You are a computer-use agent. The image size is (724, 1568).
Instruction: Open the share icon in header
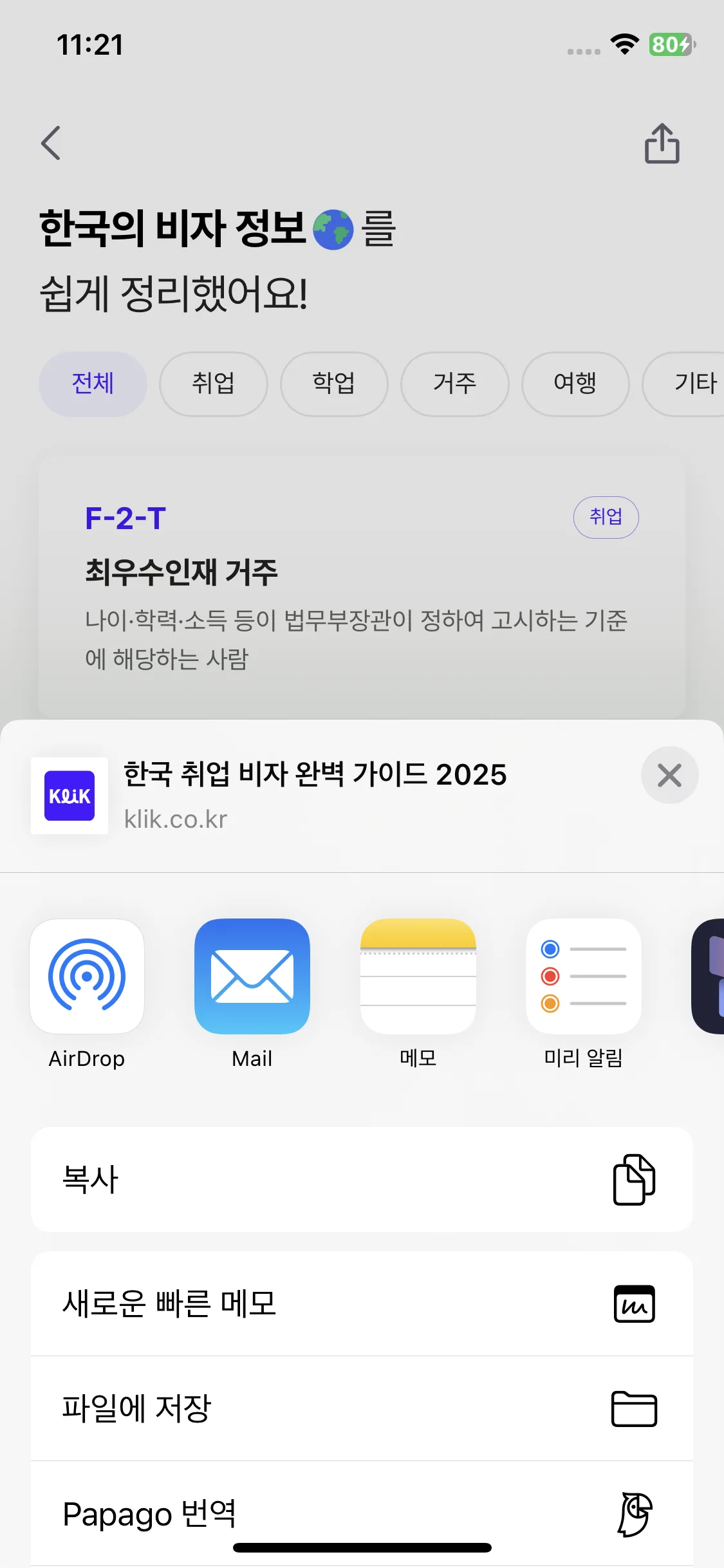(x=662, y=143)
